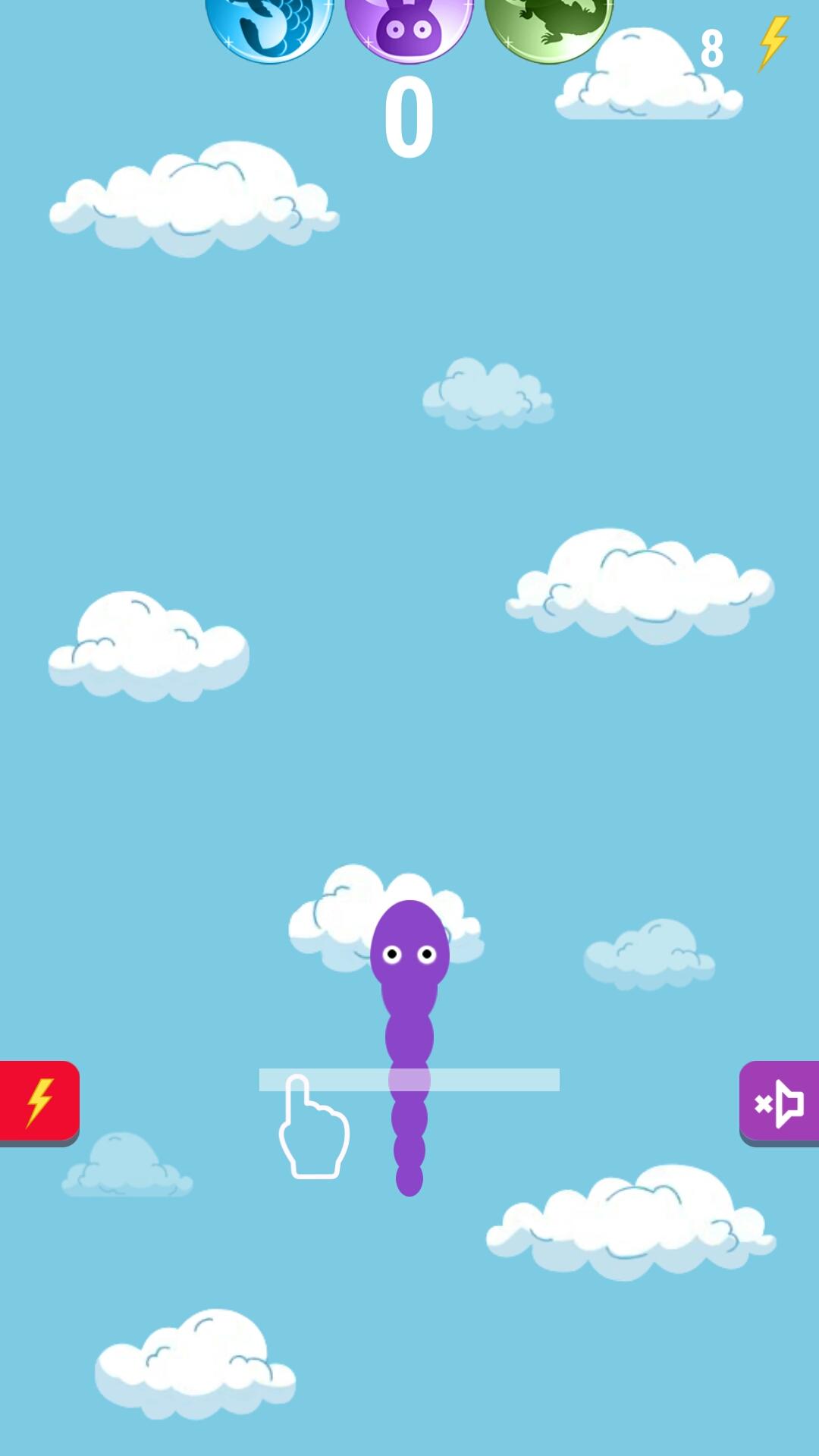Tap the purple mute sound button

[x=780, y=1102]
